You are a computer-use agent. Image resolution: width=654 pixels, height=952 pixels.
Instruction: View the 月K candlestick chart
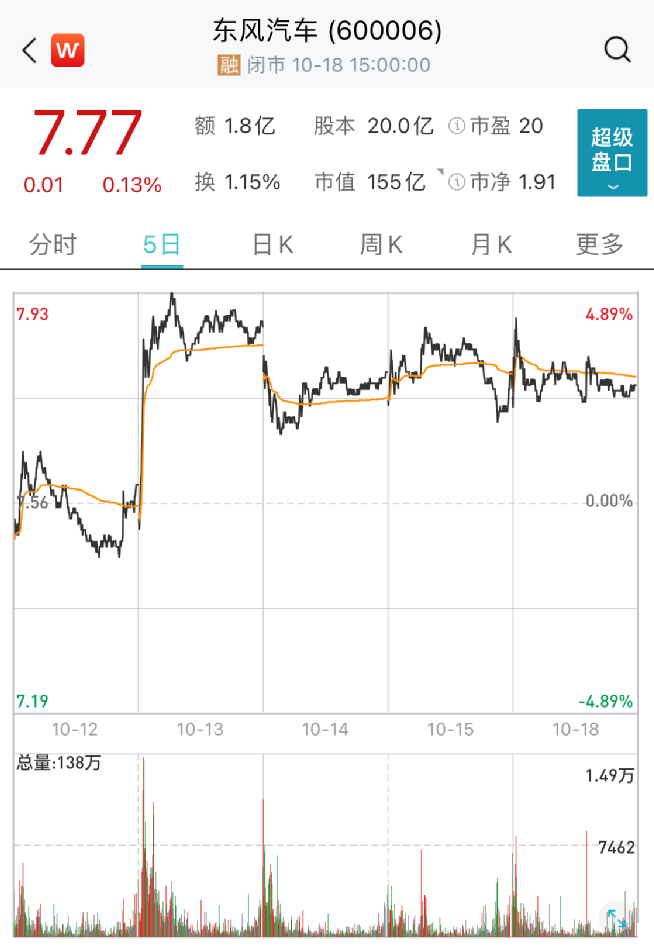pyautogui.click(x=491, y=244)
